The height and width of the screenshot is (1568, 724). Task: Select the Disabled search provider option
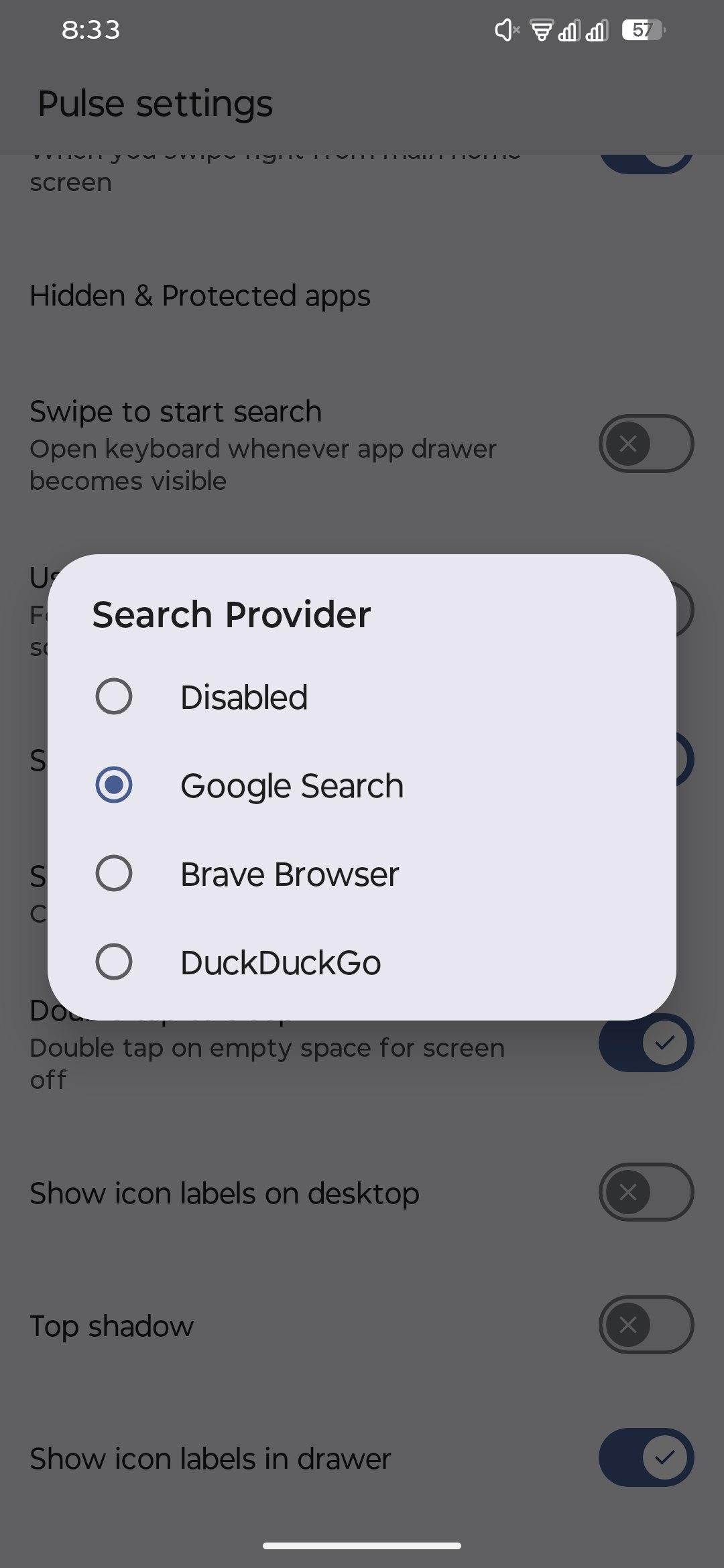click(x=114, y=696)
